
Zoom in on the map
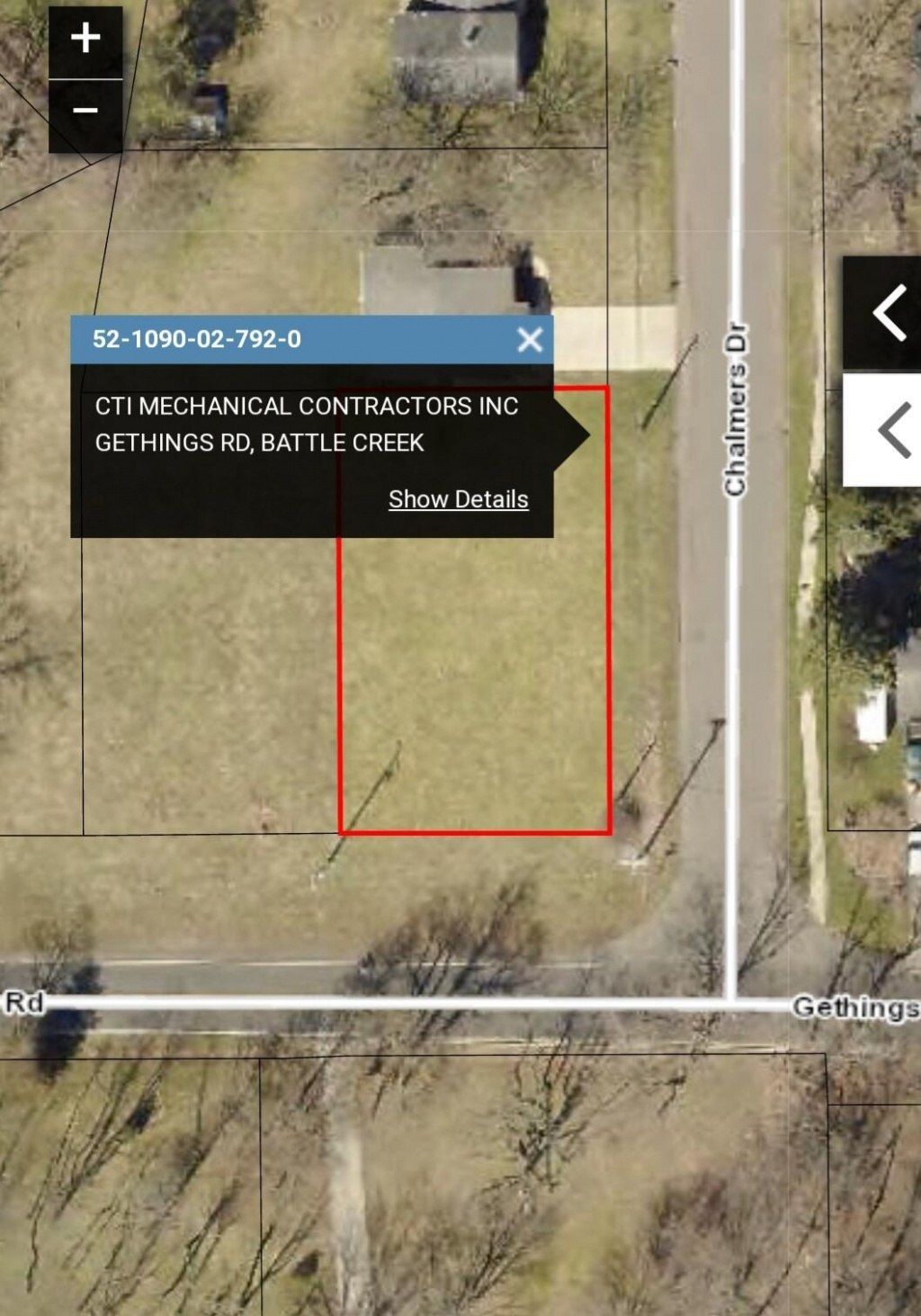pyautogui.click(x=85, y=39)
